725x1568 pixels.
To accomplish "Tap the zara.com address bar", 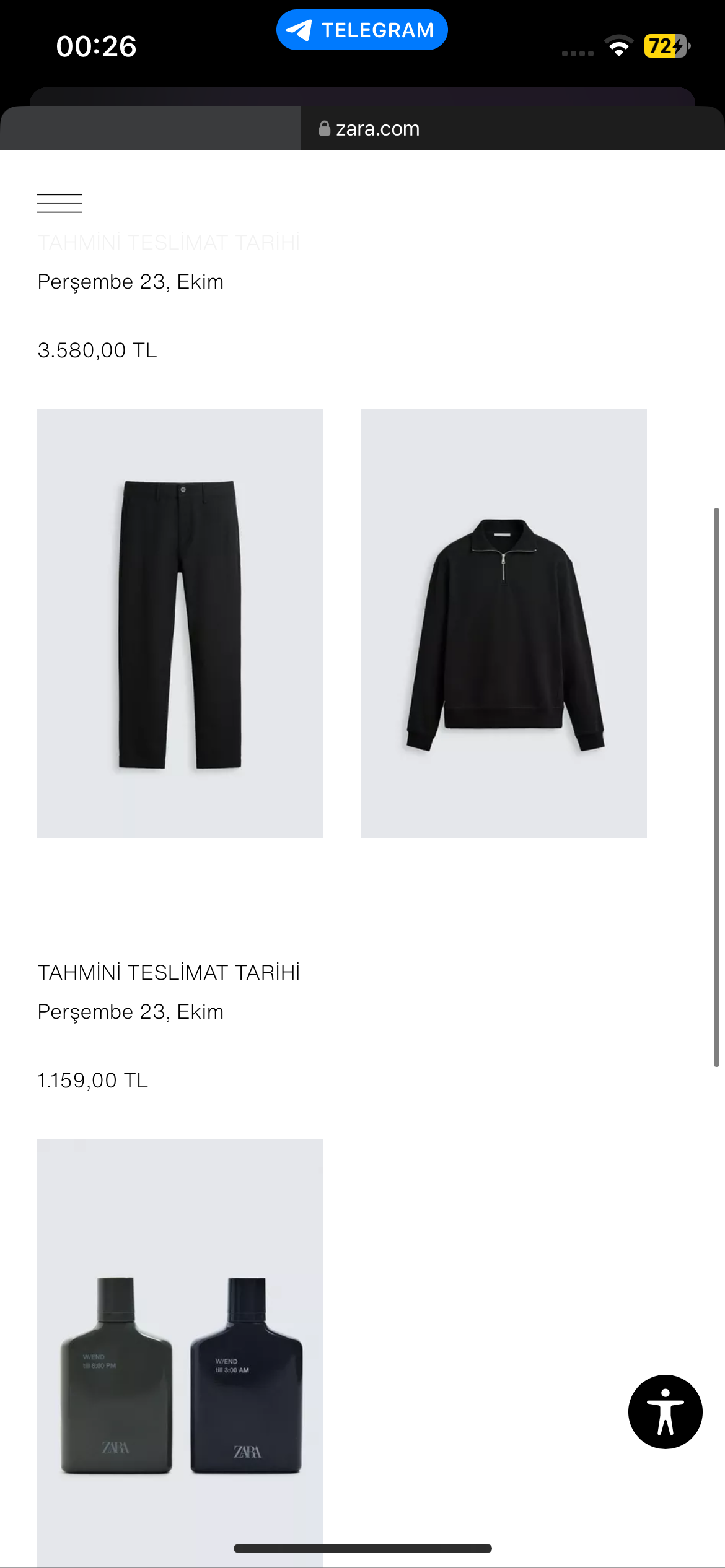I will pyautogui.click(x=369, y=129).
